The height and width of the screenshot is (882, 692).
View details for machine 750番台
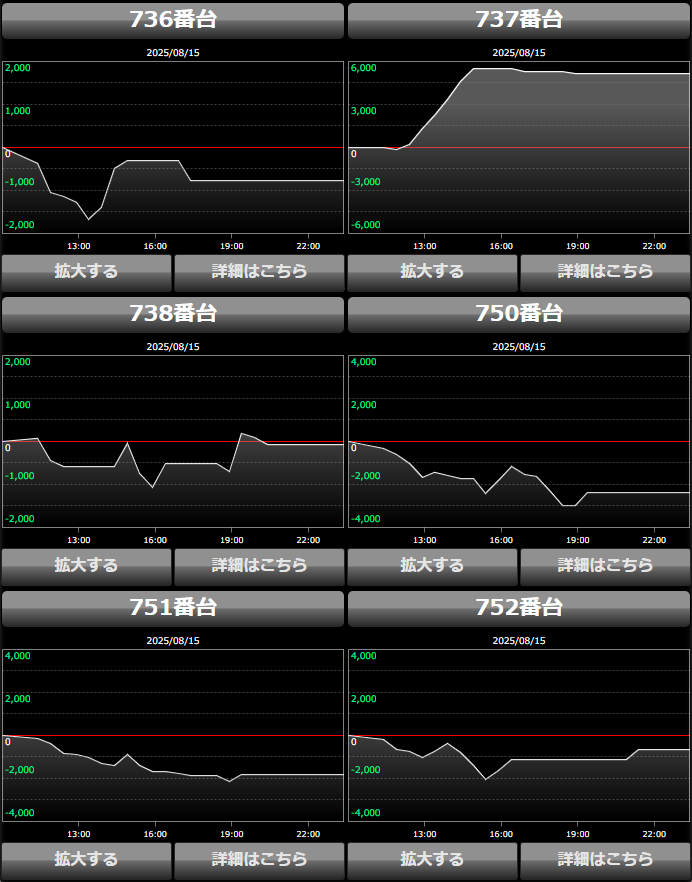tap(605, 566)
